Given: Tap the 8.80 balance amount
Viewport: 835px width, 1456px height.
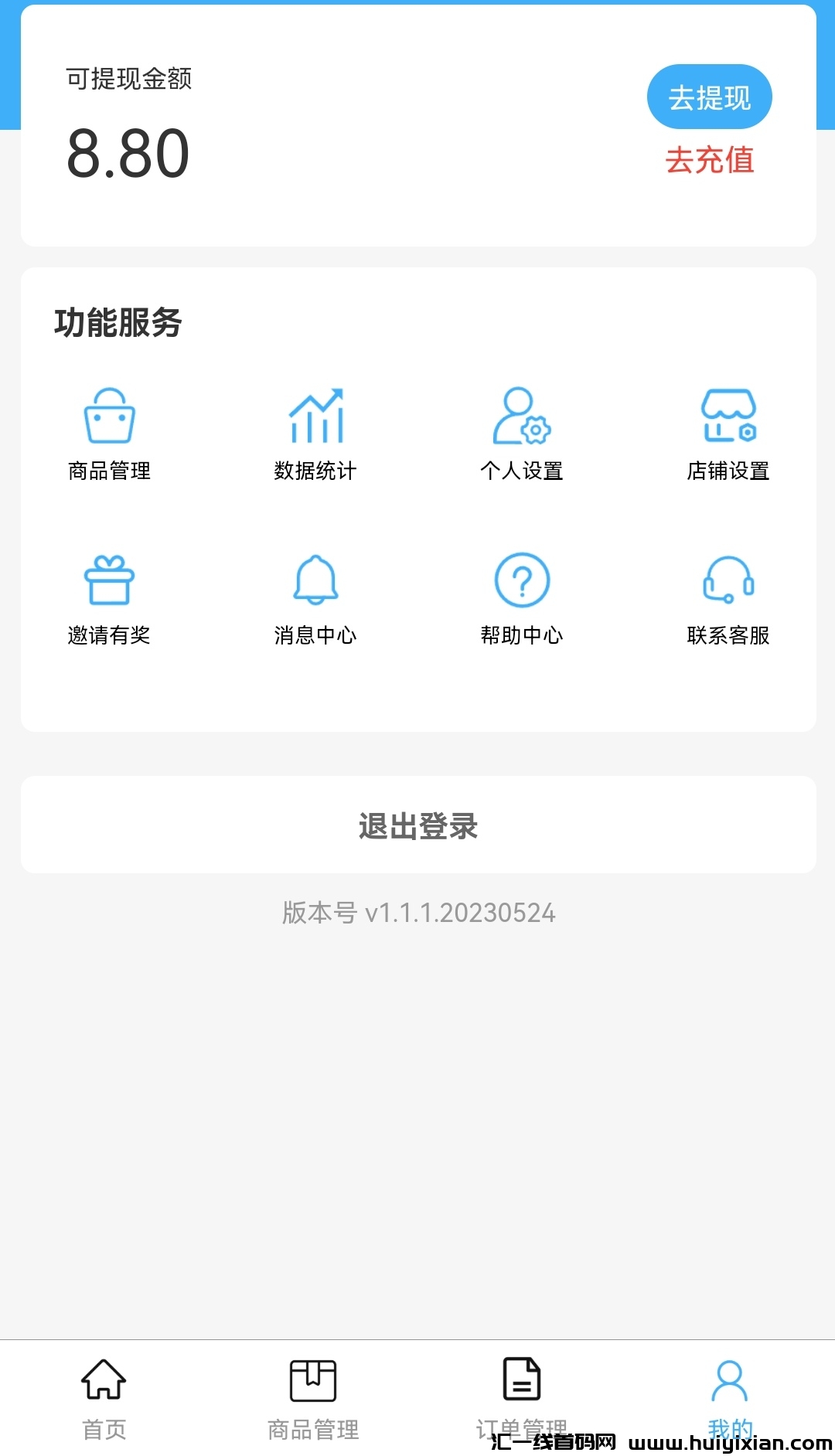Looking at the screenshot, I should tap(128, 154).
